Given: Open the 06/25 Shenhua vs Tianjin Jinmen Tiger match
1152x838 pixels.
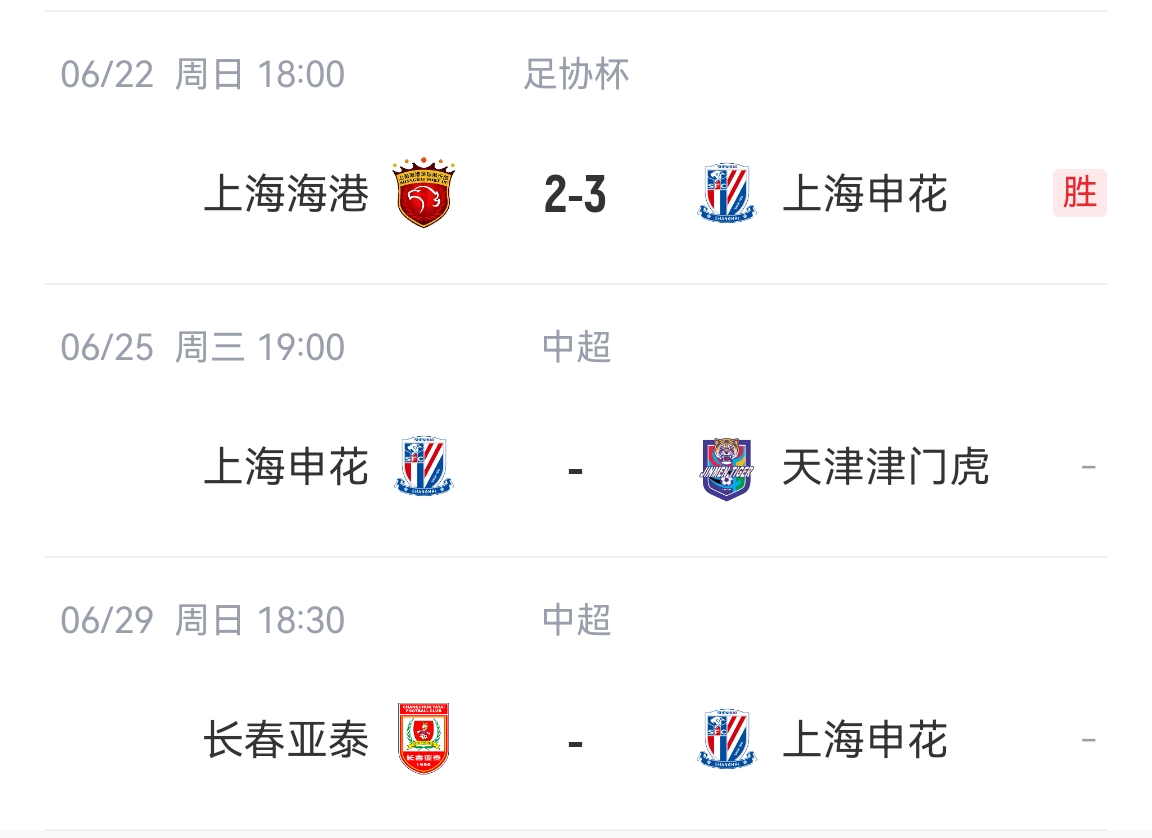Looking at the screenshot, I should coord(575,467).
